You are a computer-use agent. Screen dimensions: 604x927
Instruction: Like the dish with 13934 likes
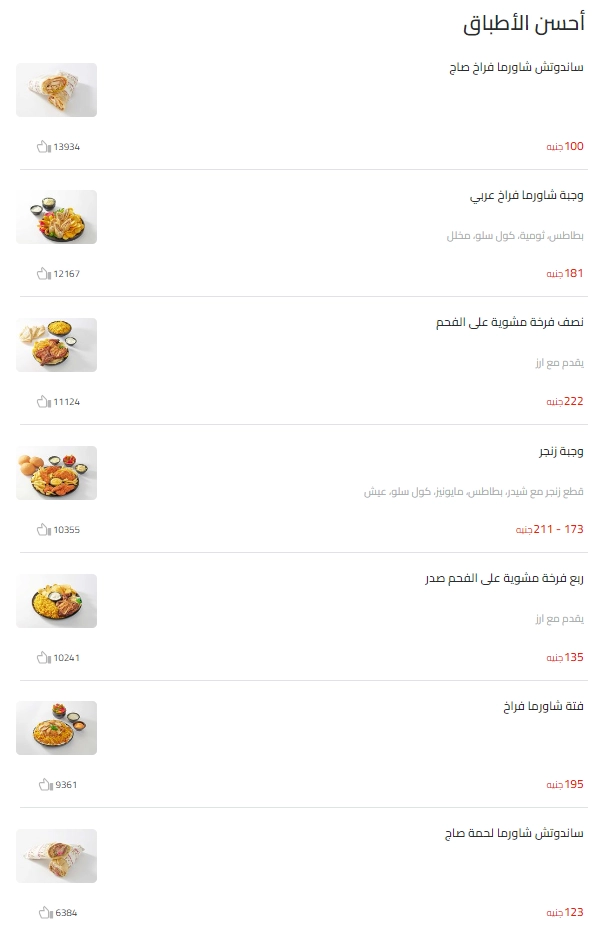click(x=43, y=147)
